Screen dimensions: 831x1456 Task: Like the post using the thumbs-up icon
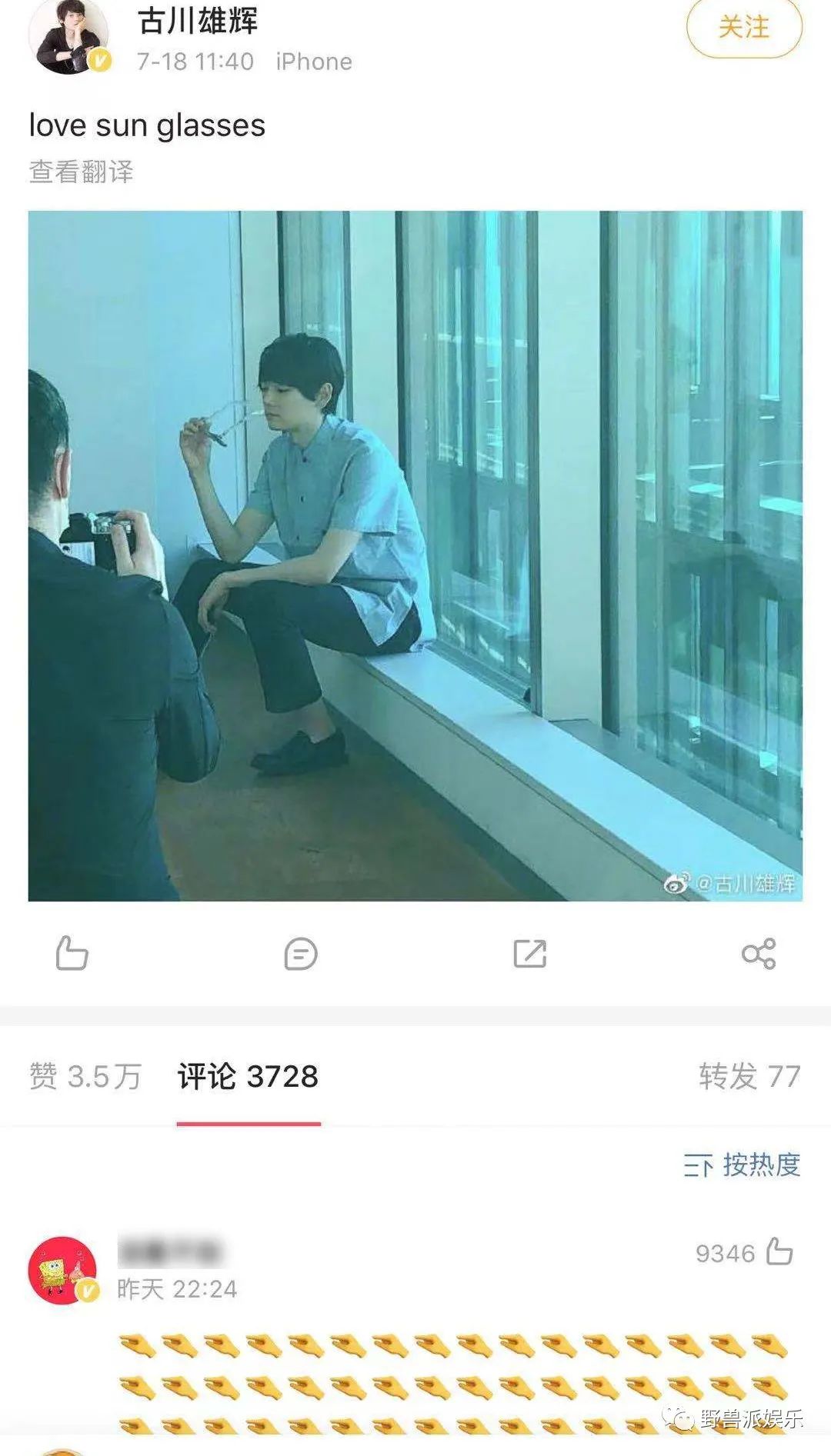pyautogui.click(x=73, y=954)
